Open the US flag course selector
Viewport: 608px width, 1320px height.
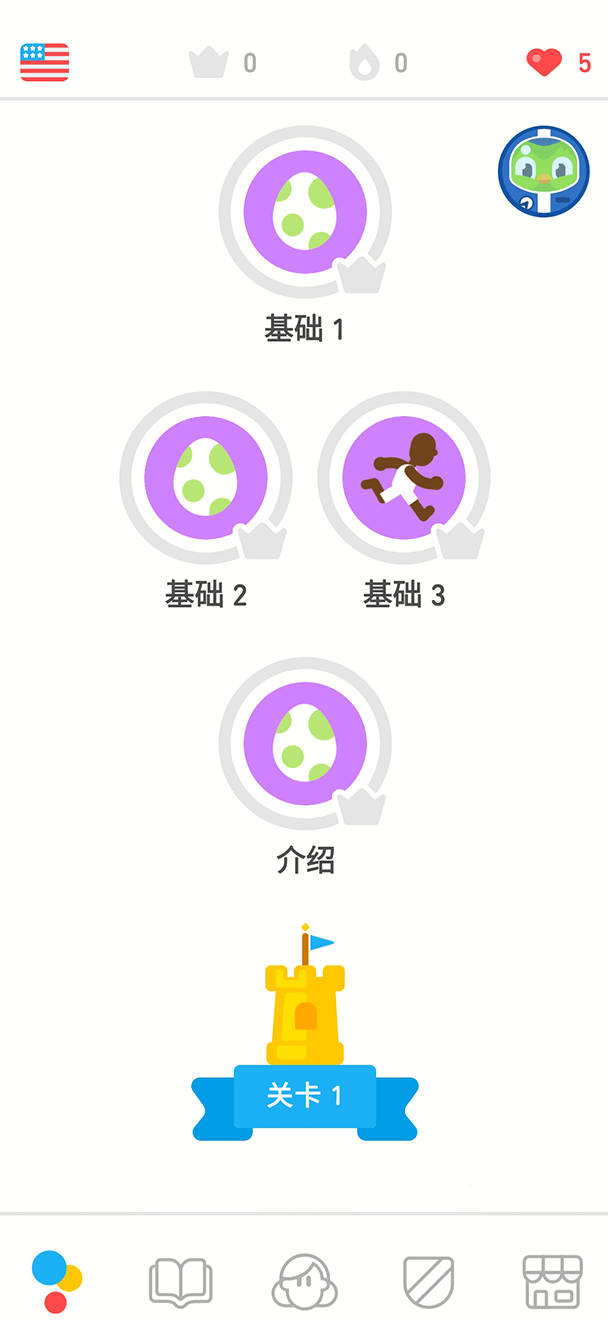[45, 63]
